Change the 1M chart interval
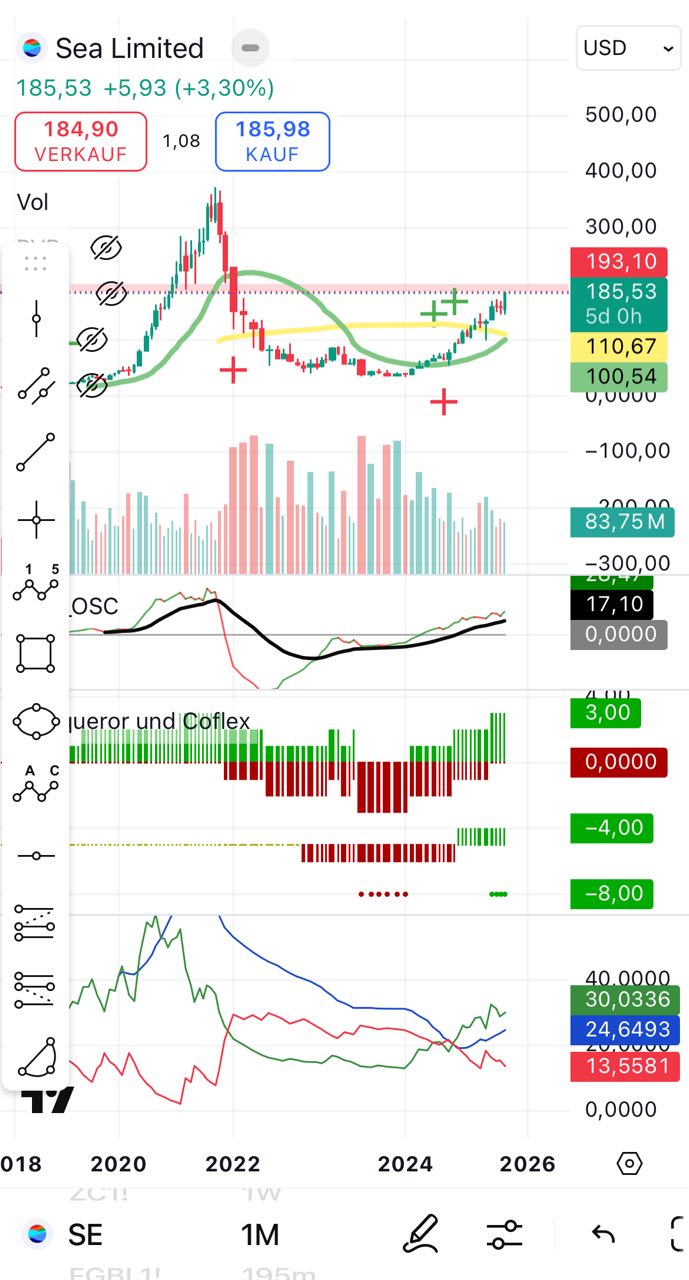 click(x=260, y=1235)
